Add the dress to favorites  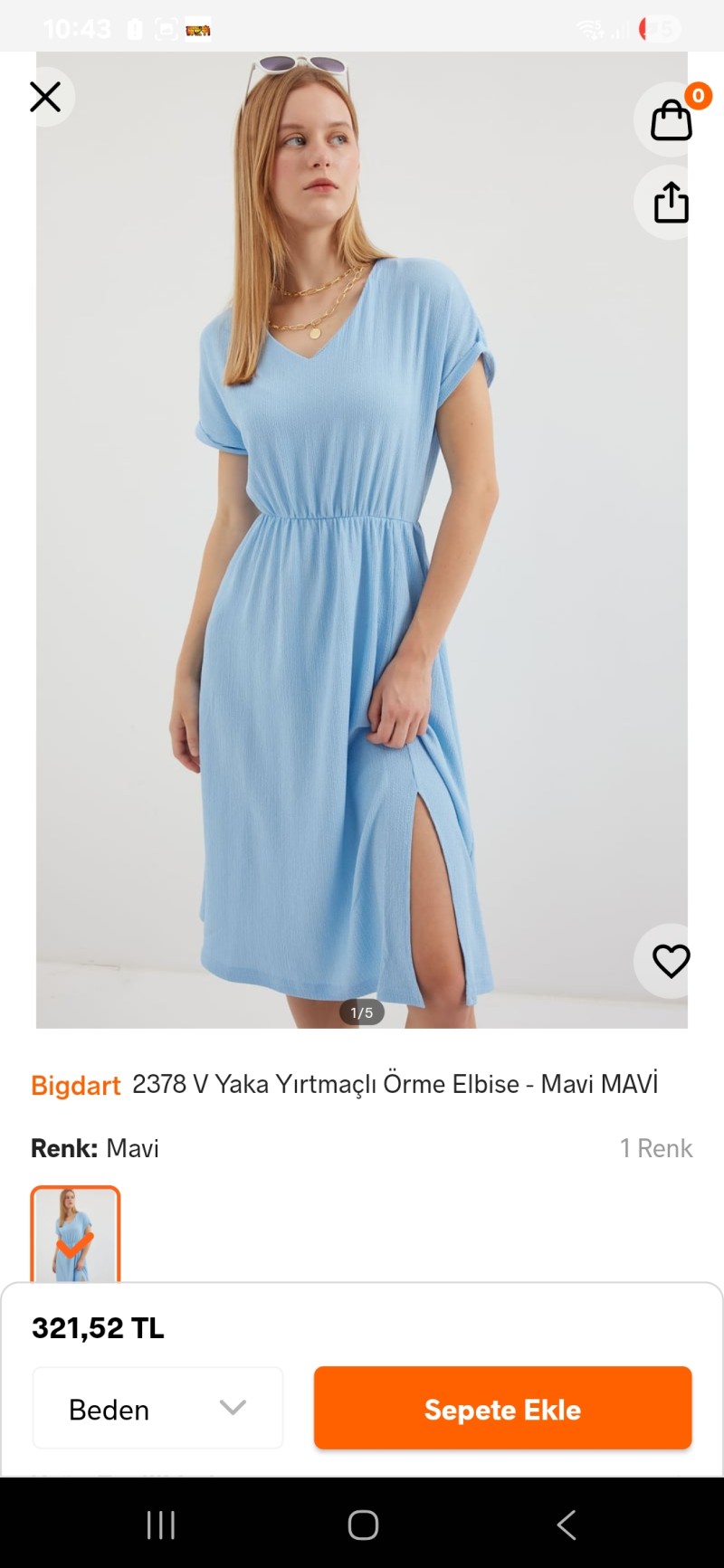671,961
